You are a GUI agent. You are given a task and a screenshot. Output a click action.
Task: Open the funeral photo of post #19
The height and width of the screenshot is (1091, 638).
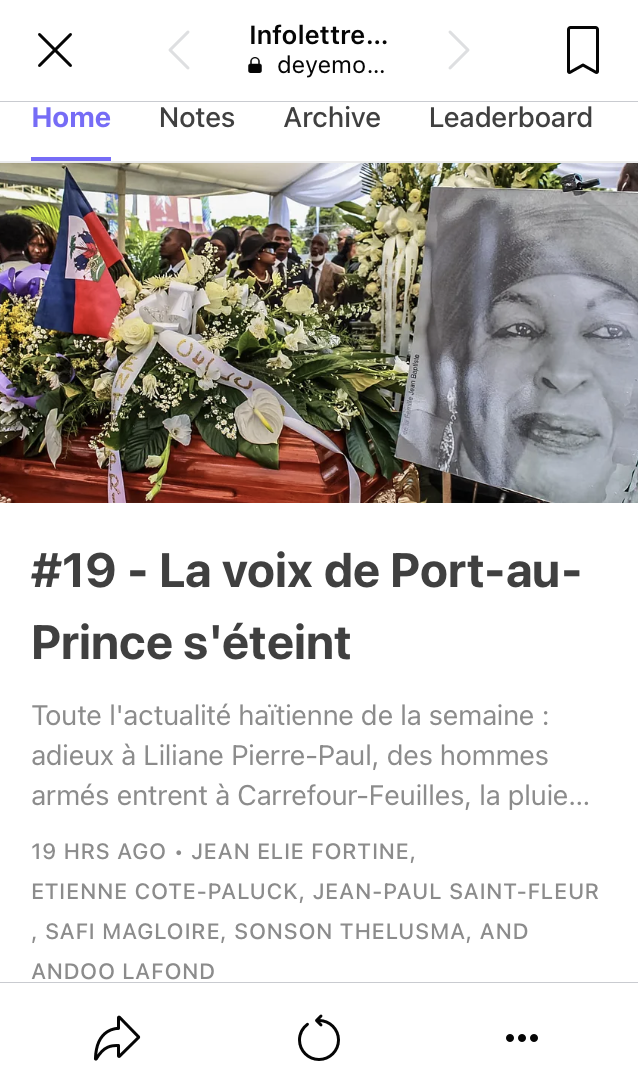[x=319, y=332]
